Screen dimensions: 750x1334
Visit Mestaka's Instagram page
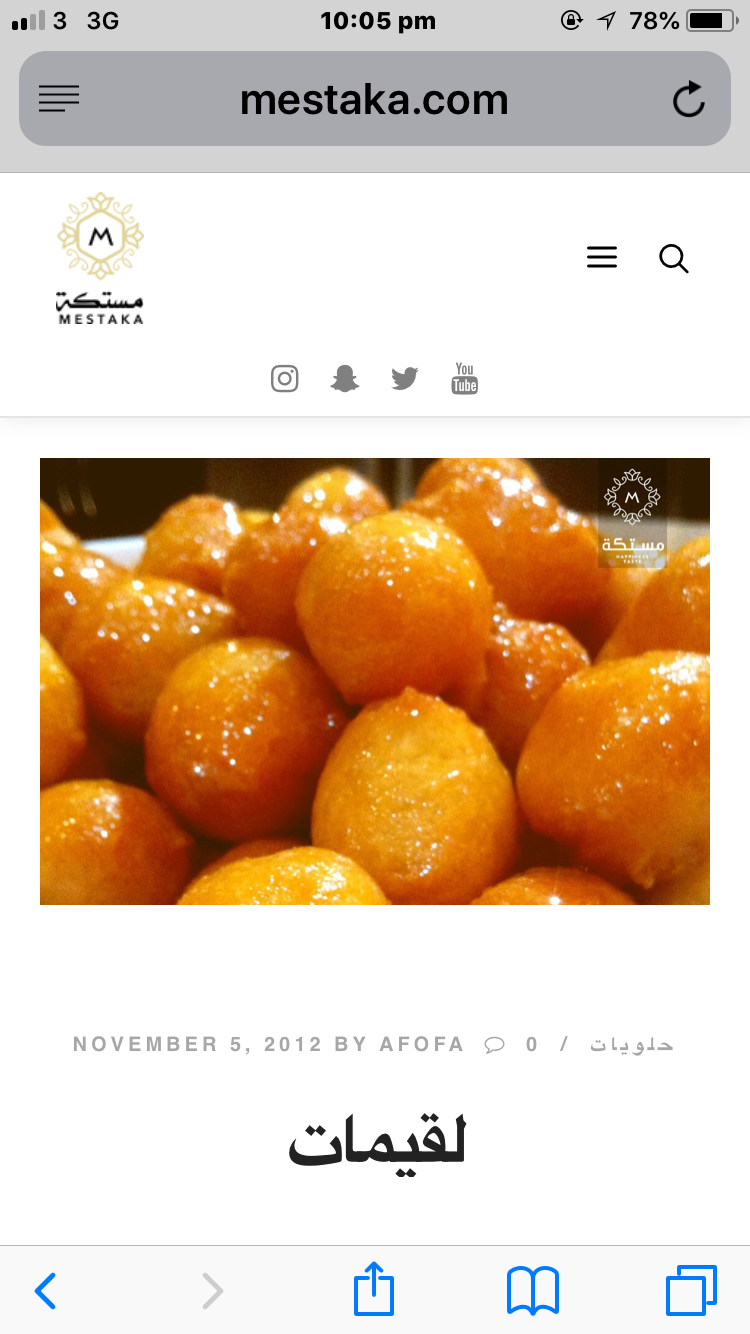[285, 379]
